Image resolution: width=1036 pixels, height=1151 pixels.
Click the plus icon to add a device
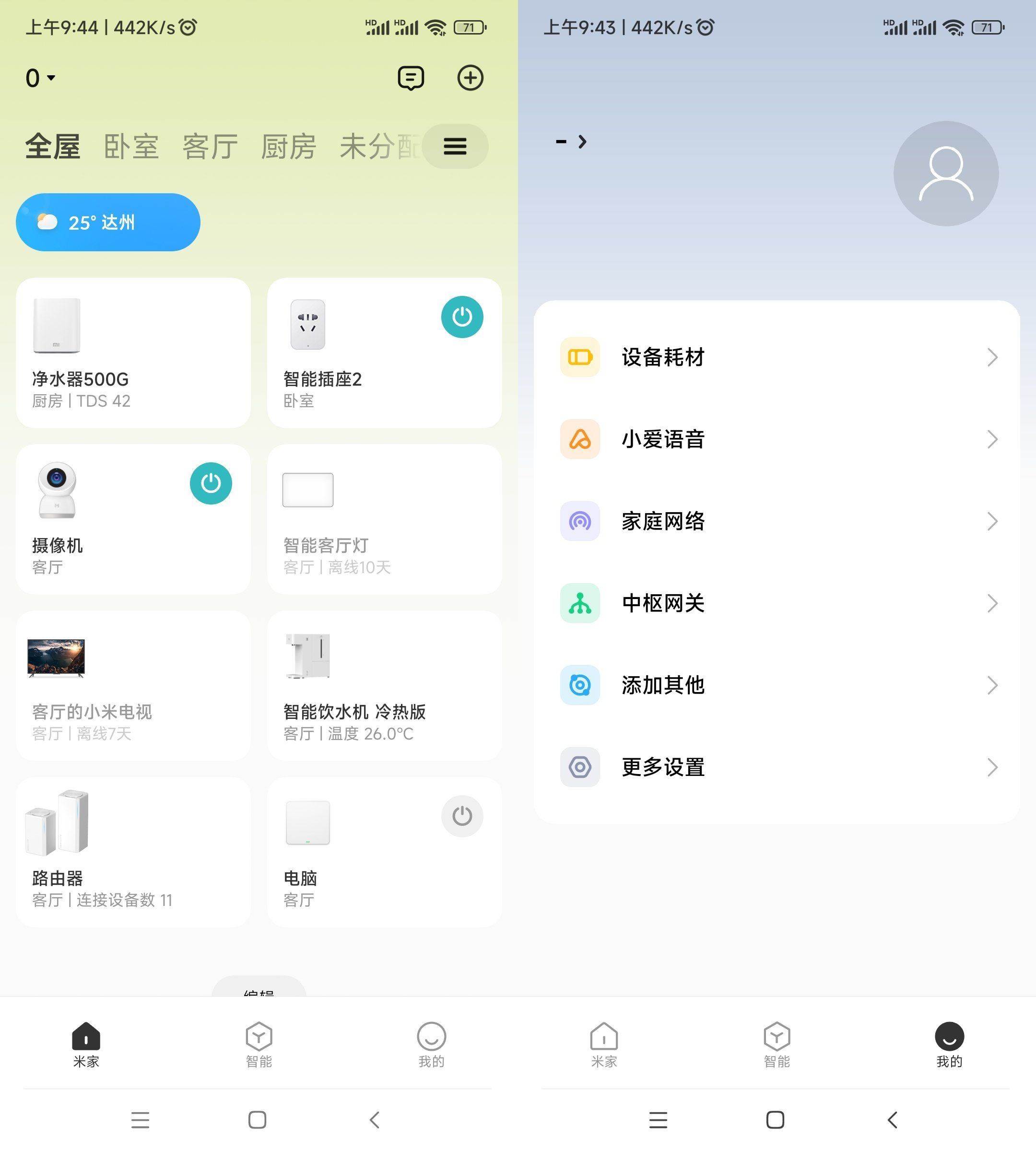point(471,77)
